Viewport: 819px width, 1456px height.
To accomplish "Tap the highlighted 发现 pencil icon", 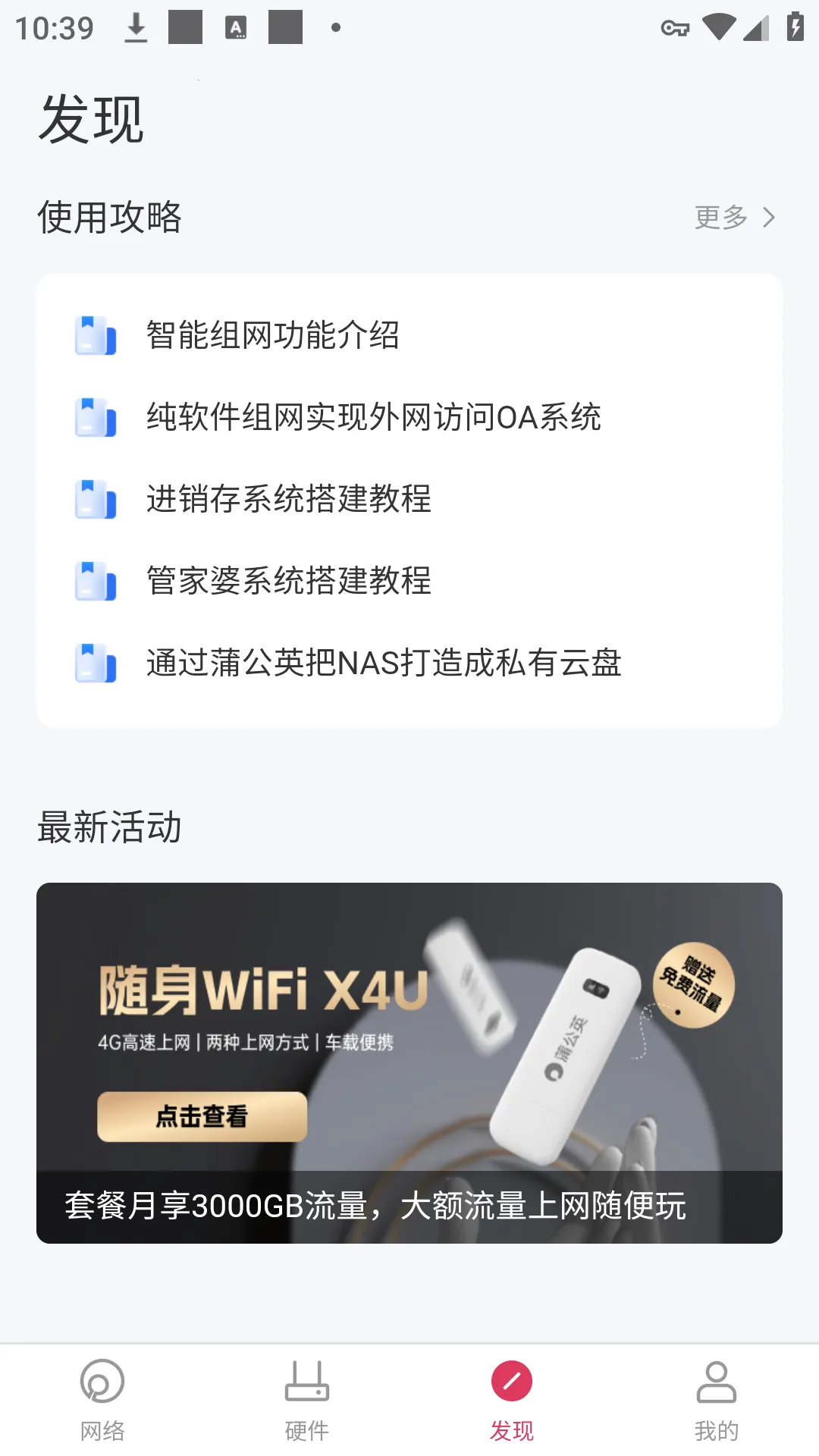I will (x=512, y=1382).
